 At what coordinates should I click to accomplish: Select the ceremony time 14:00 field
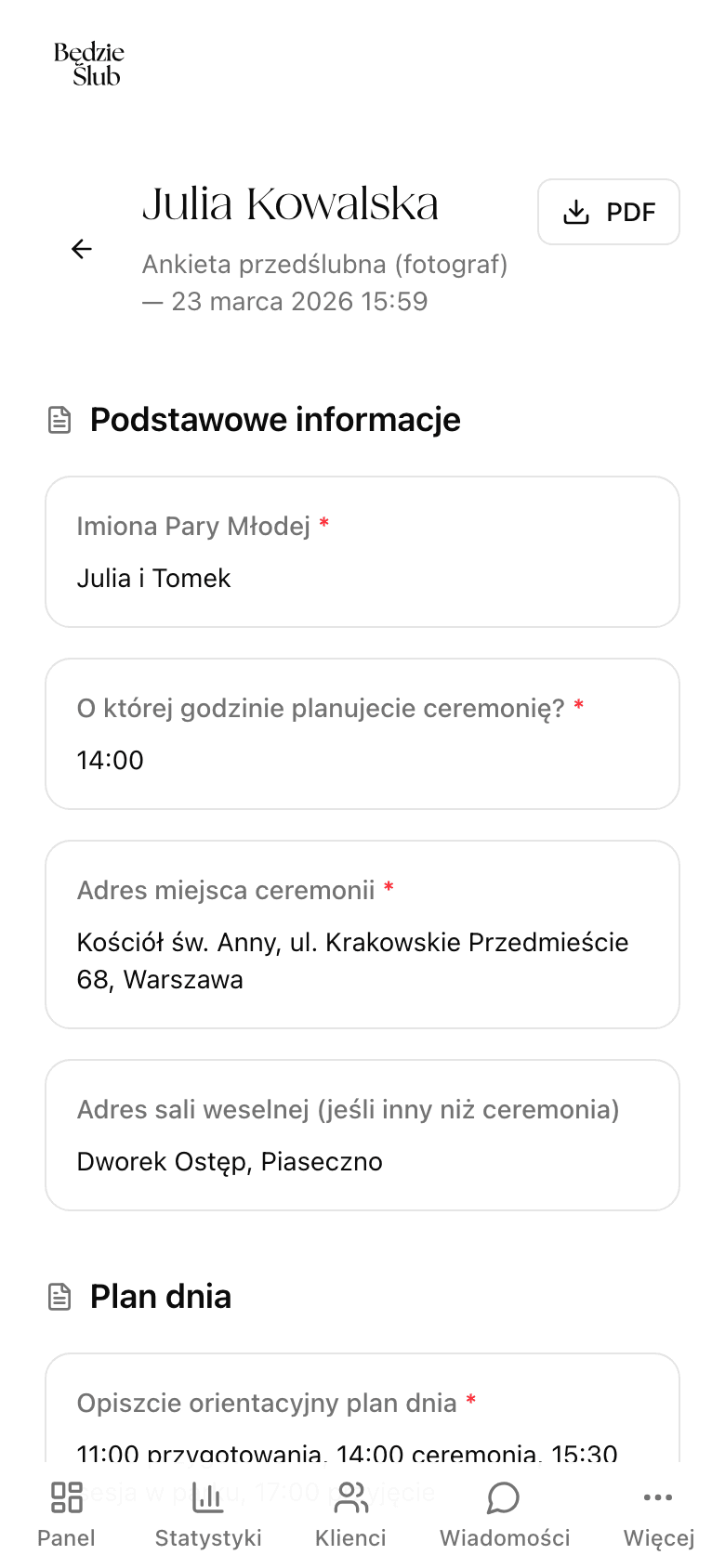[362, 733]
